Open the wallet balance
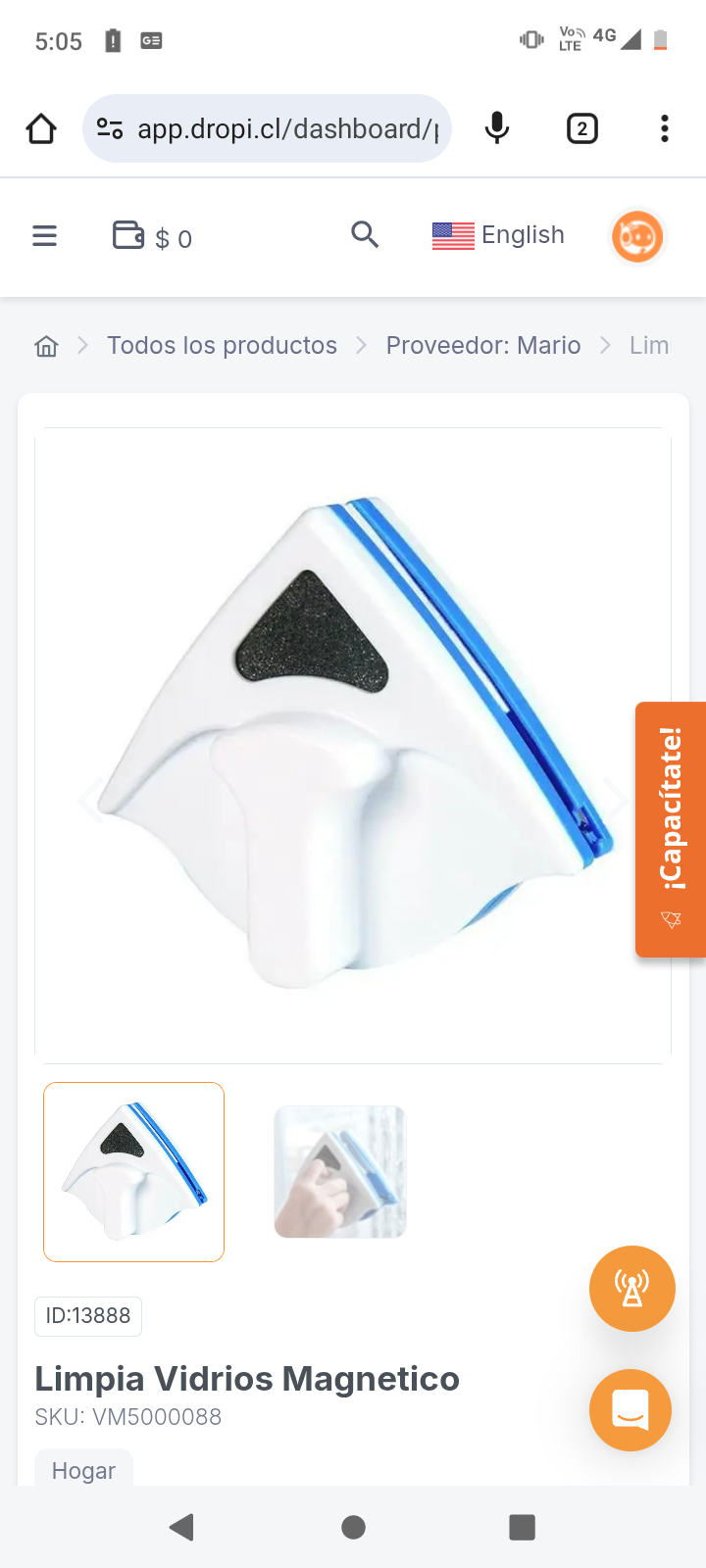 point(152,237)
